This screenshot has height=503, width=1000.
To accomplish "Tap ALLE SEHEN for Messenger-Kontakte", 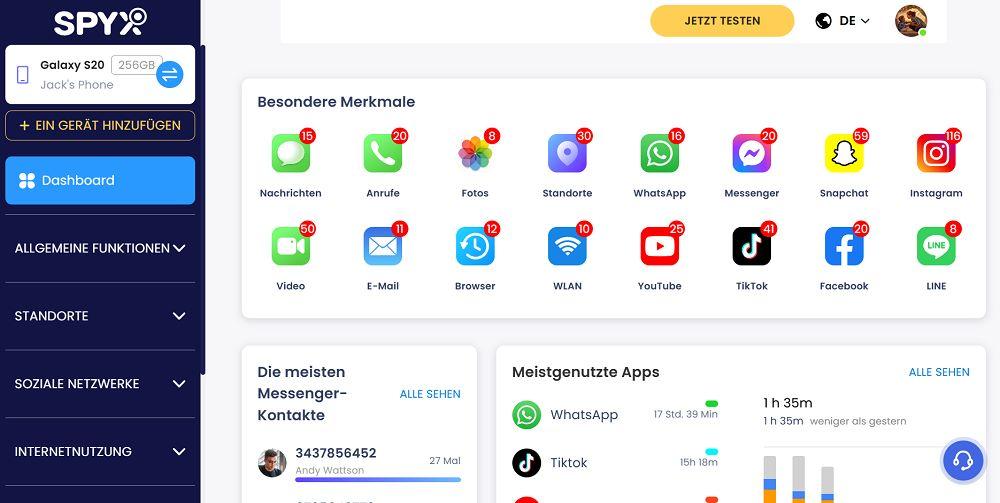I will pos(430,394).
